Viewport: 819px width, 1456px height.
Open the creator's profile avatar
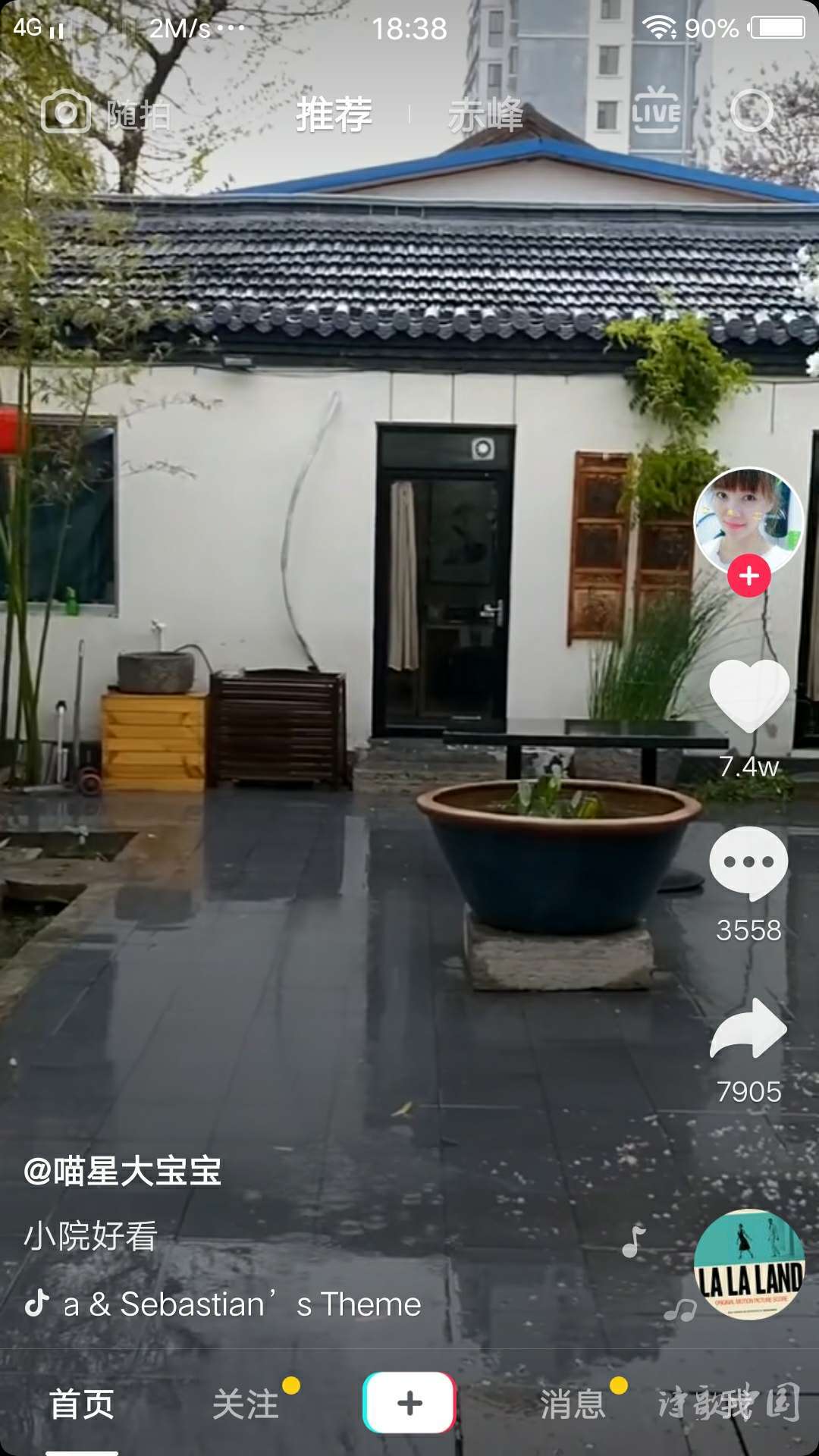point(748,522)
